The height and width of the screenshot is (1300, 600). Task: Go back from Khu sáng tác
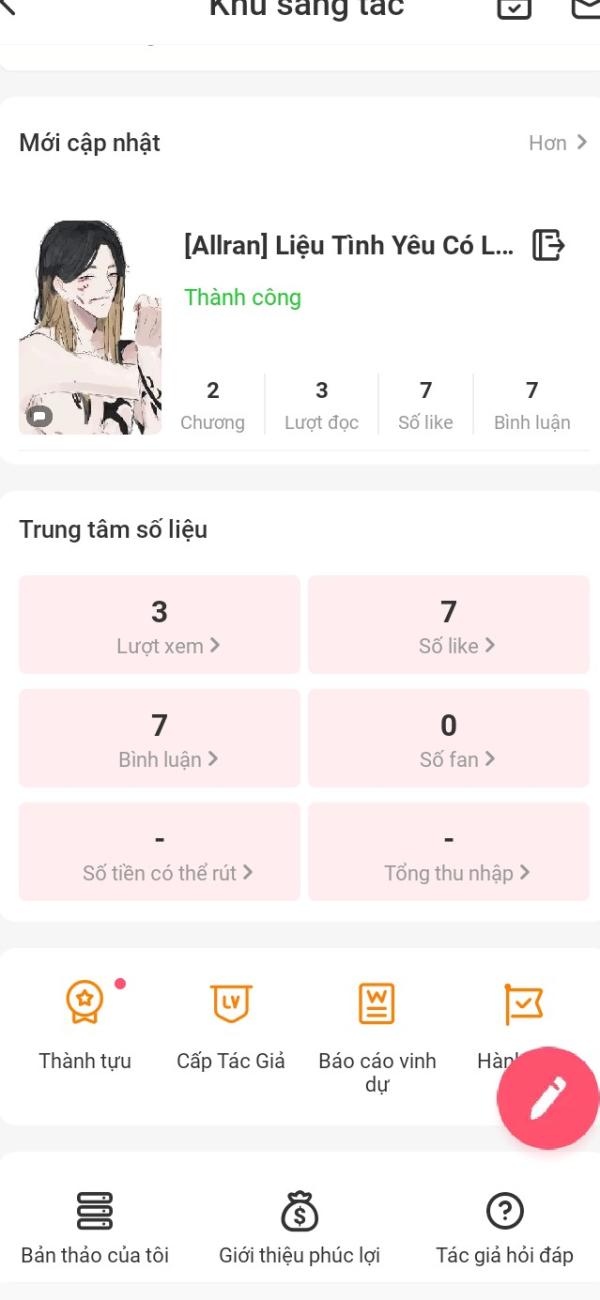coord(10,8)
